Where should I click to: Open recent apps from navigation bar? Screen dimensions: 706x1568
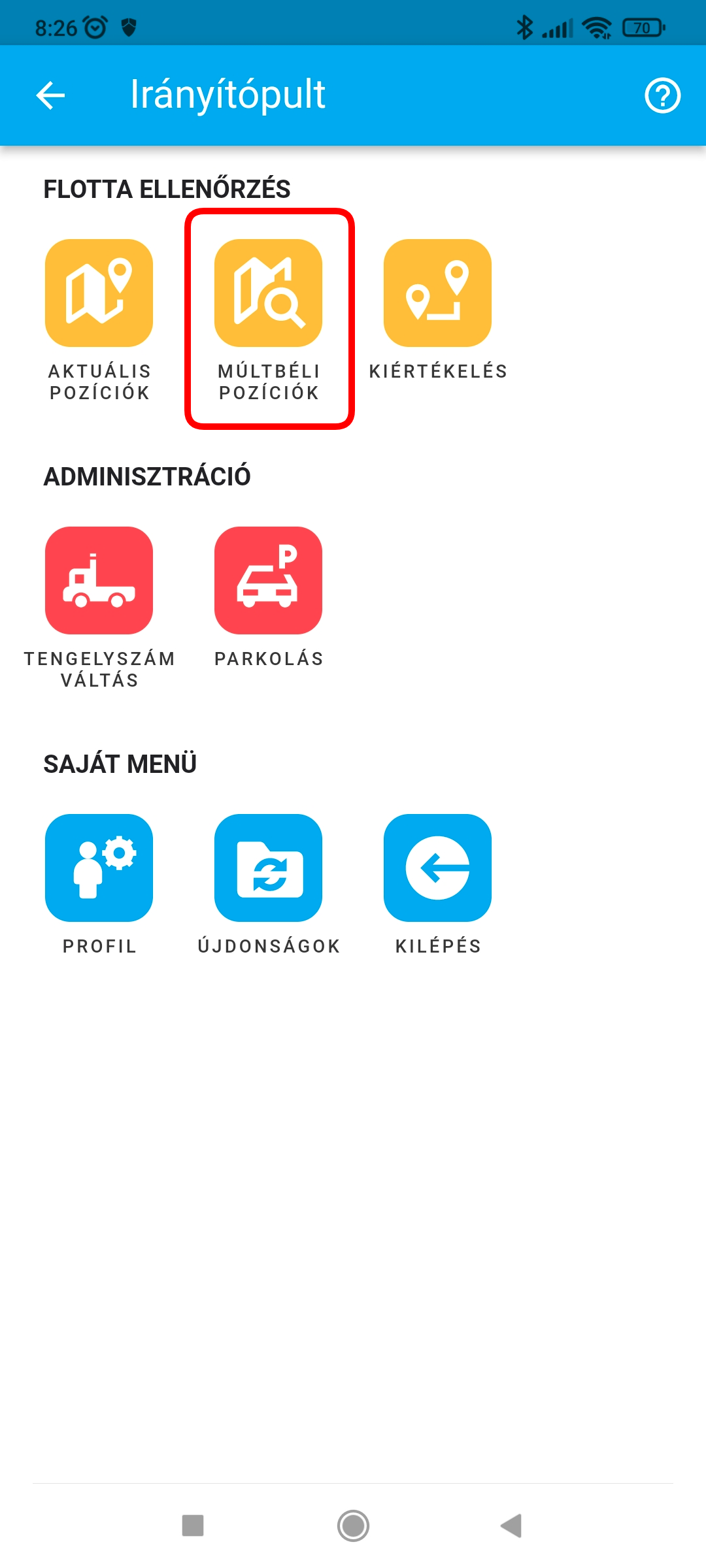pyautogui.click(x=193, y=1526)
